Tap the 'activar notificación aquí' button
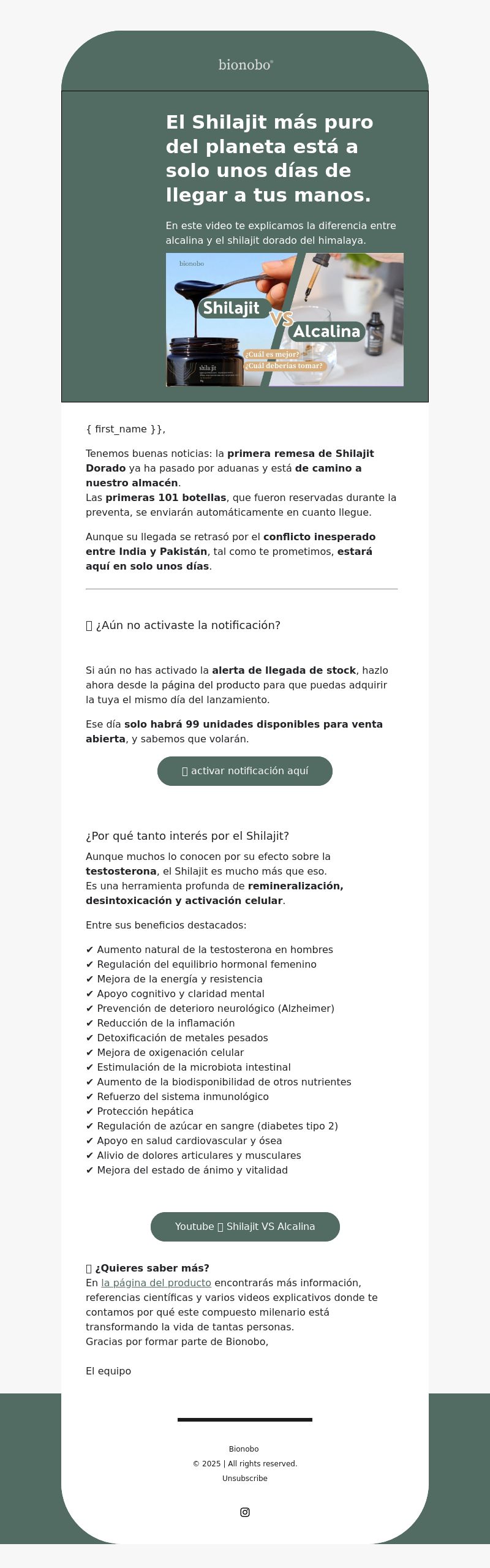The width and height of the screenshot is (490, 1568). [x=245, y=771]
